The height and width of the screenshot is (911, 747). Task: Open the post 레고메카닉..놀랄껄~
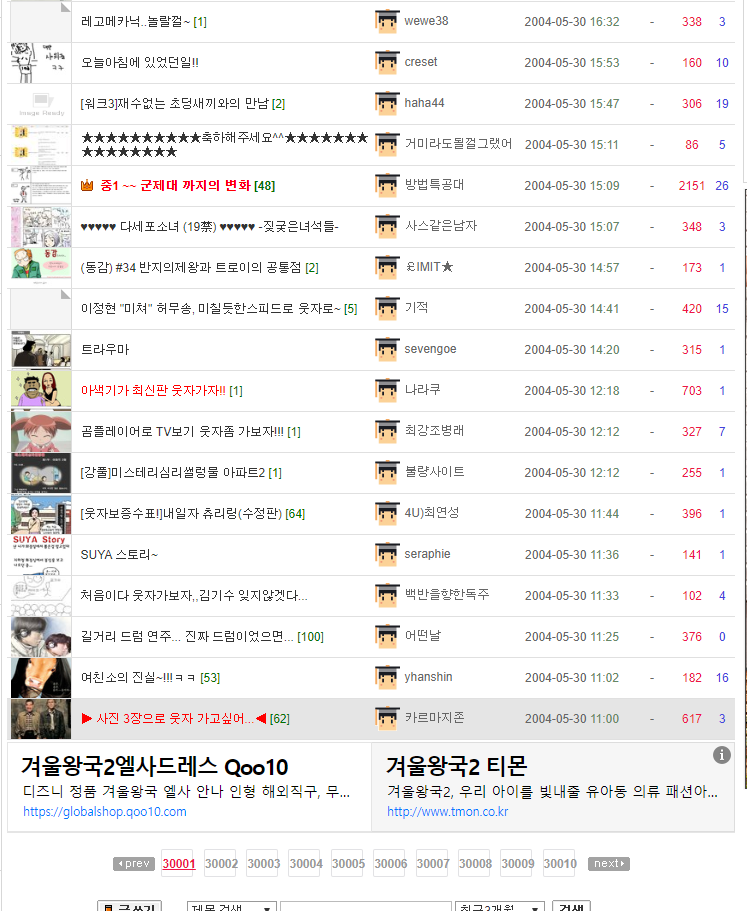point(135,21)
